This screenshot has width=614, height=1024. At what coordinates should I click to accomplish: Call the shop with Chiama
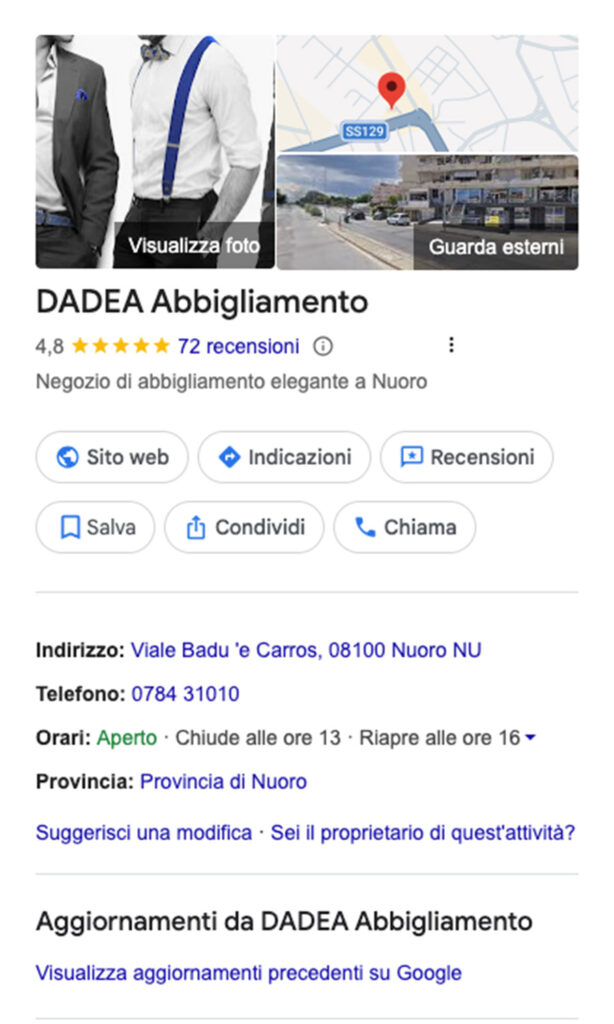tap(404, 527)
